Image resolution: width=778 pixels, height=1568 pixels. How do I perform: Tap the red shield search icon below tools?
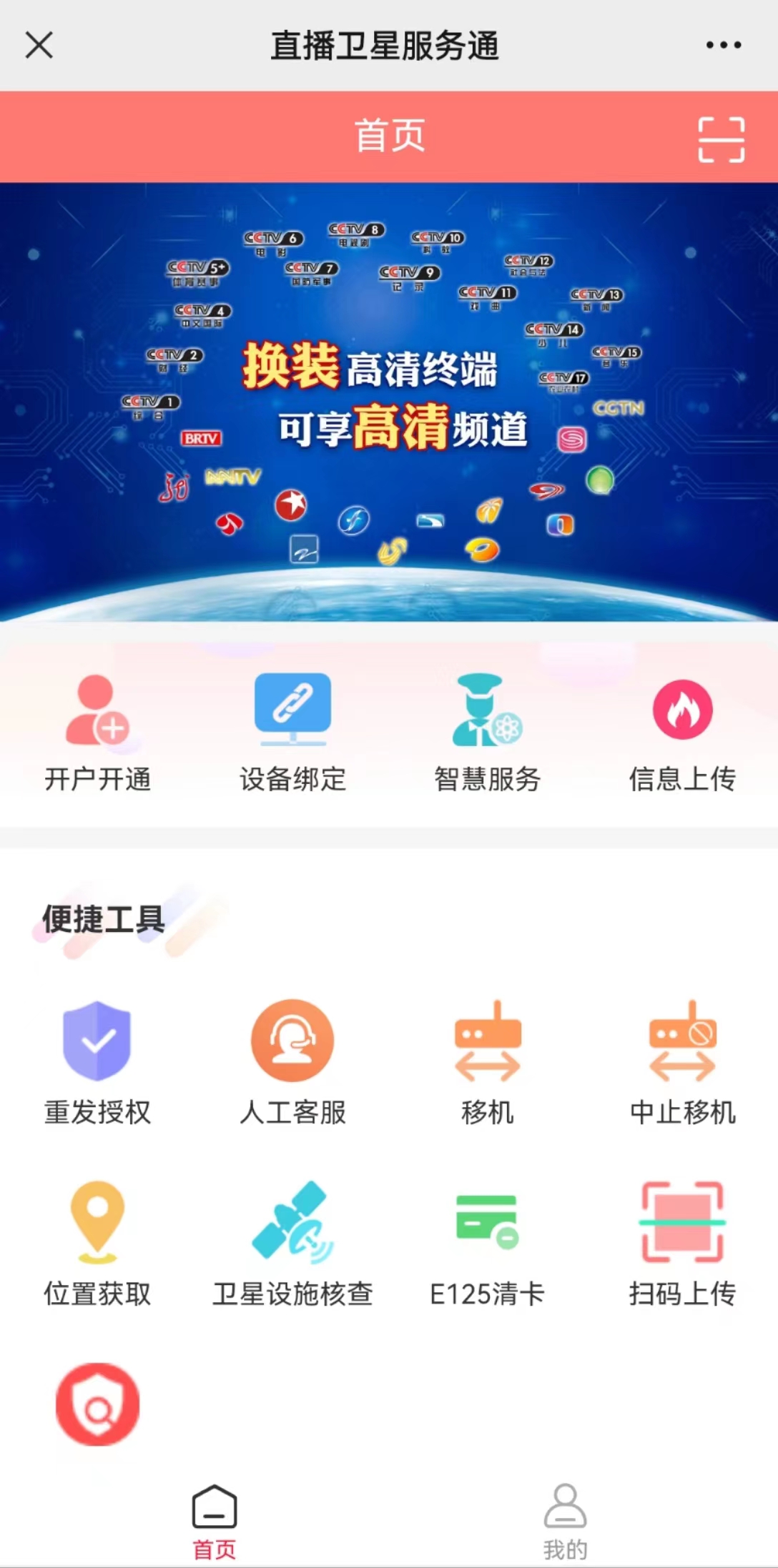[x=98, y=1403]
